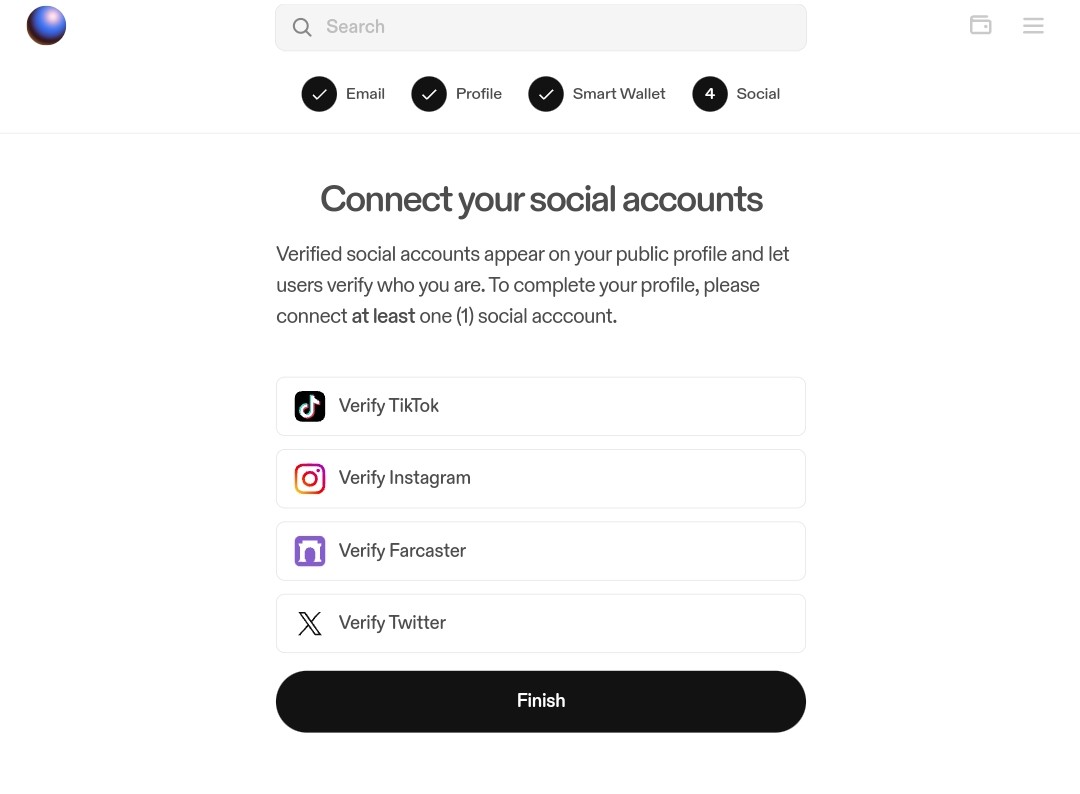The height and width of the screenshot is (794, 1080).
Task: Verify your Twitter account
Action: pos(540,623)
